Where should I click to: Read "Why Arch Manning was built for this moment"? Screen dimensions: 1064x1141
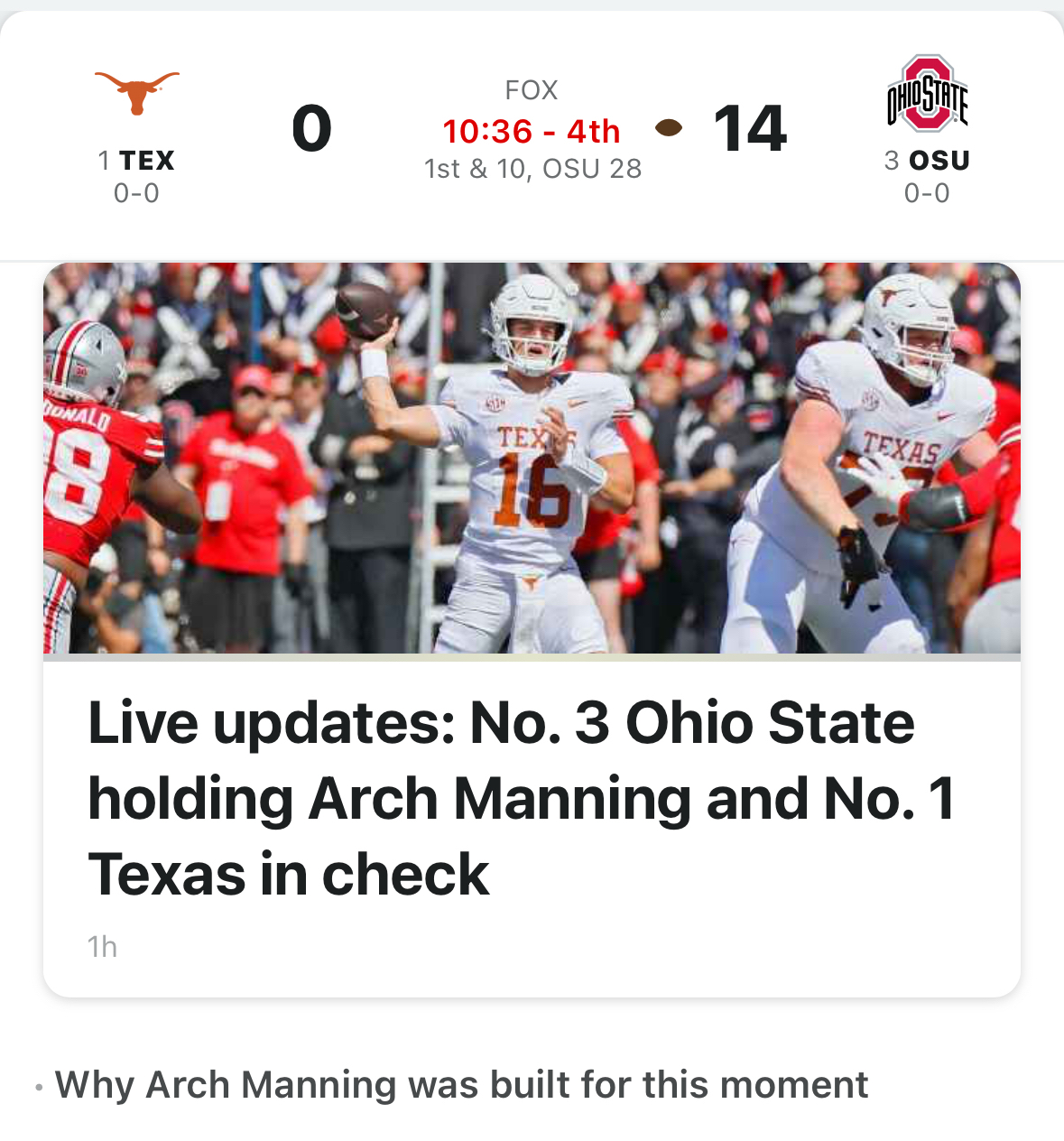[461, 1085]
